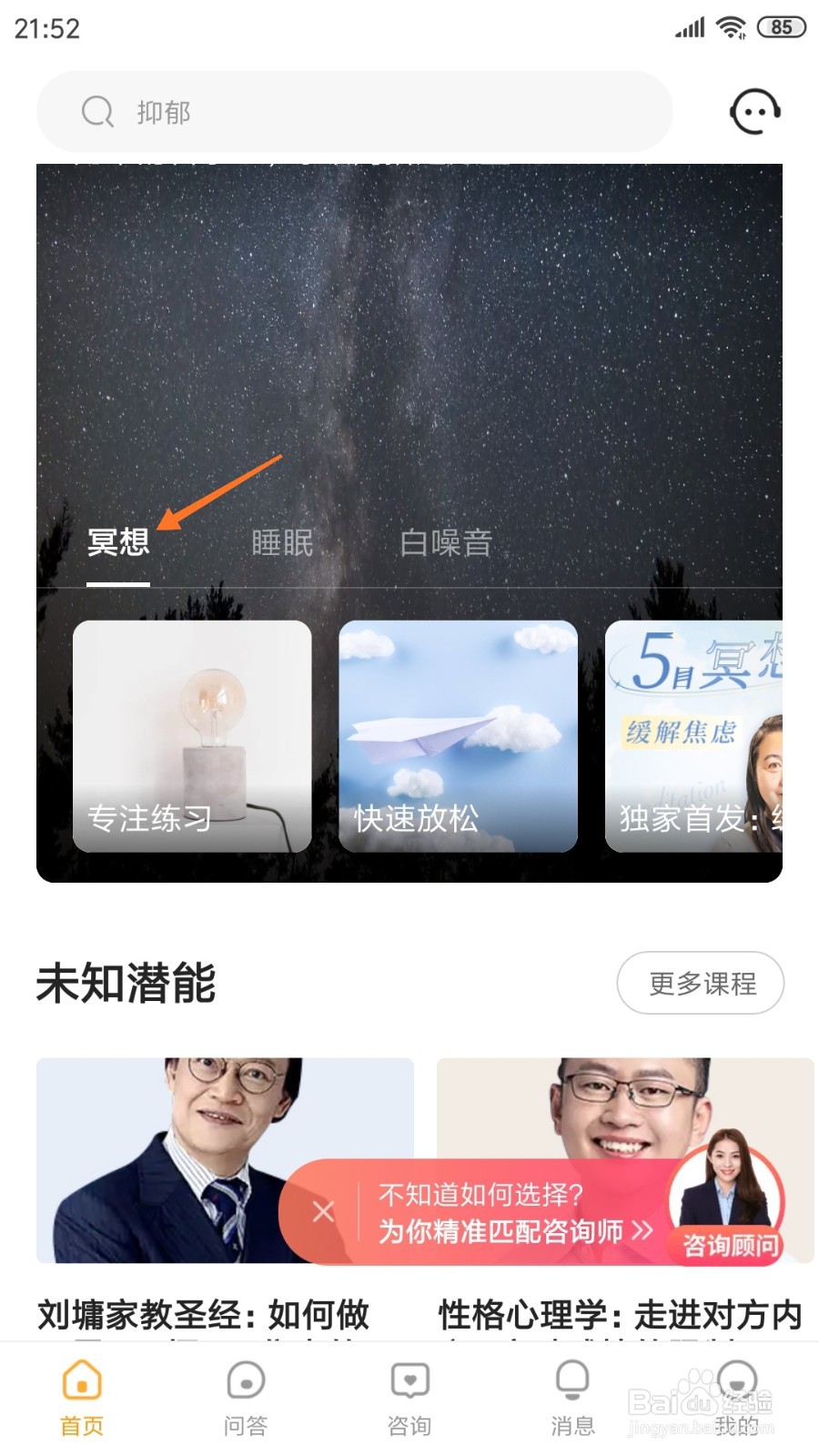819x1456 pixels.
Task: Open the 专注练习 meditation card
Action: pyautogui.click(x=193, y=737)
